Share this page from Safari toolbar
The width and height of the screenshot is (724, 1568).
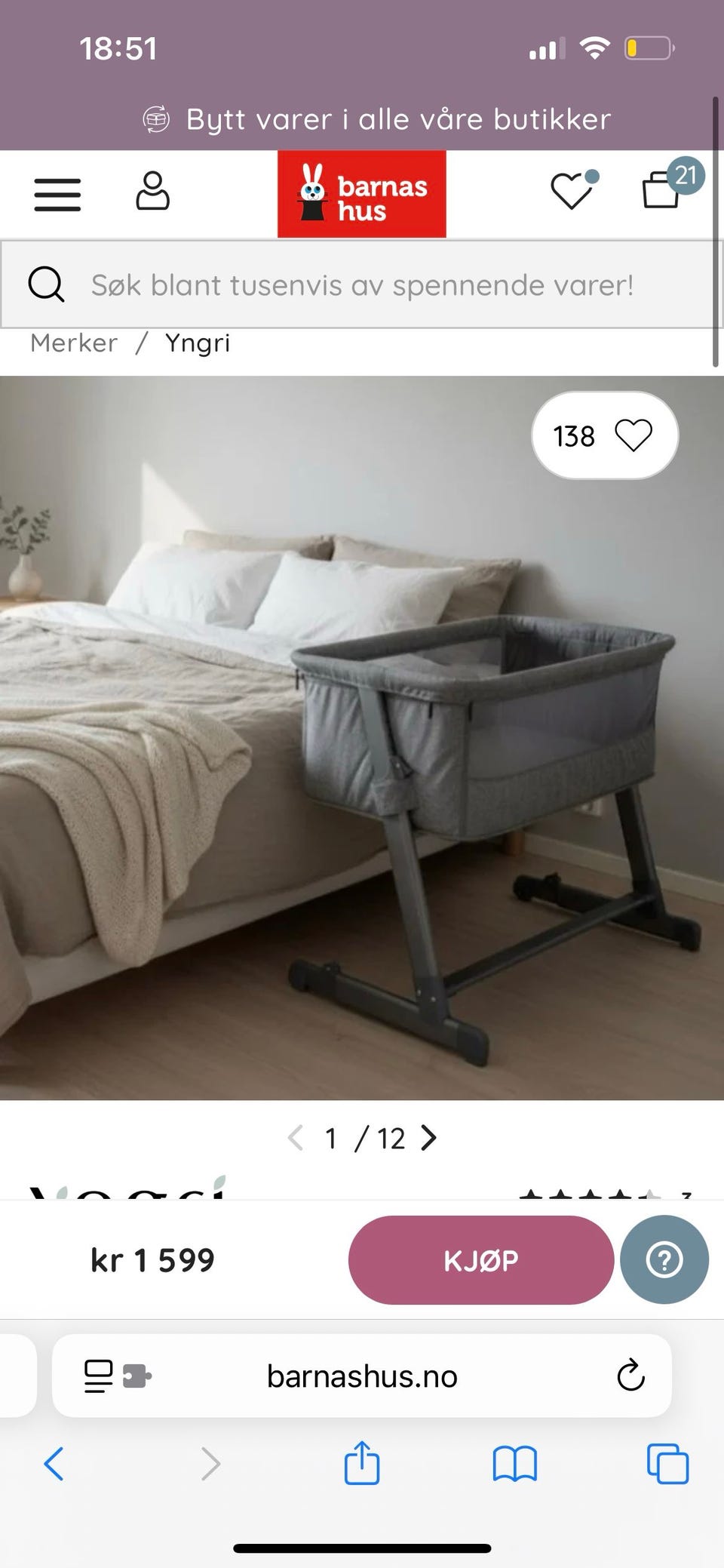click(x=362, y=1463)
